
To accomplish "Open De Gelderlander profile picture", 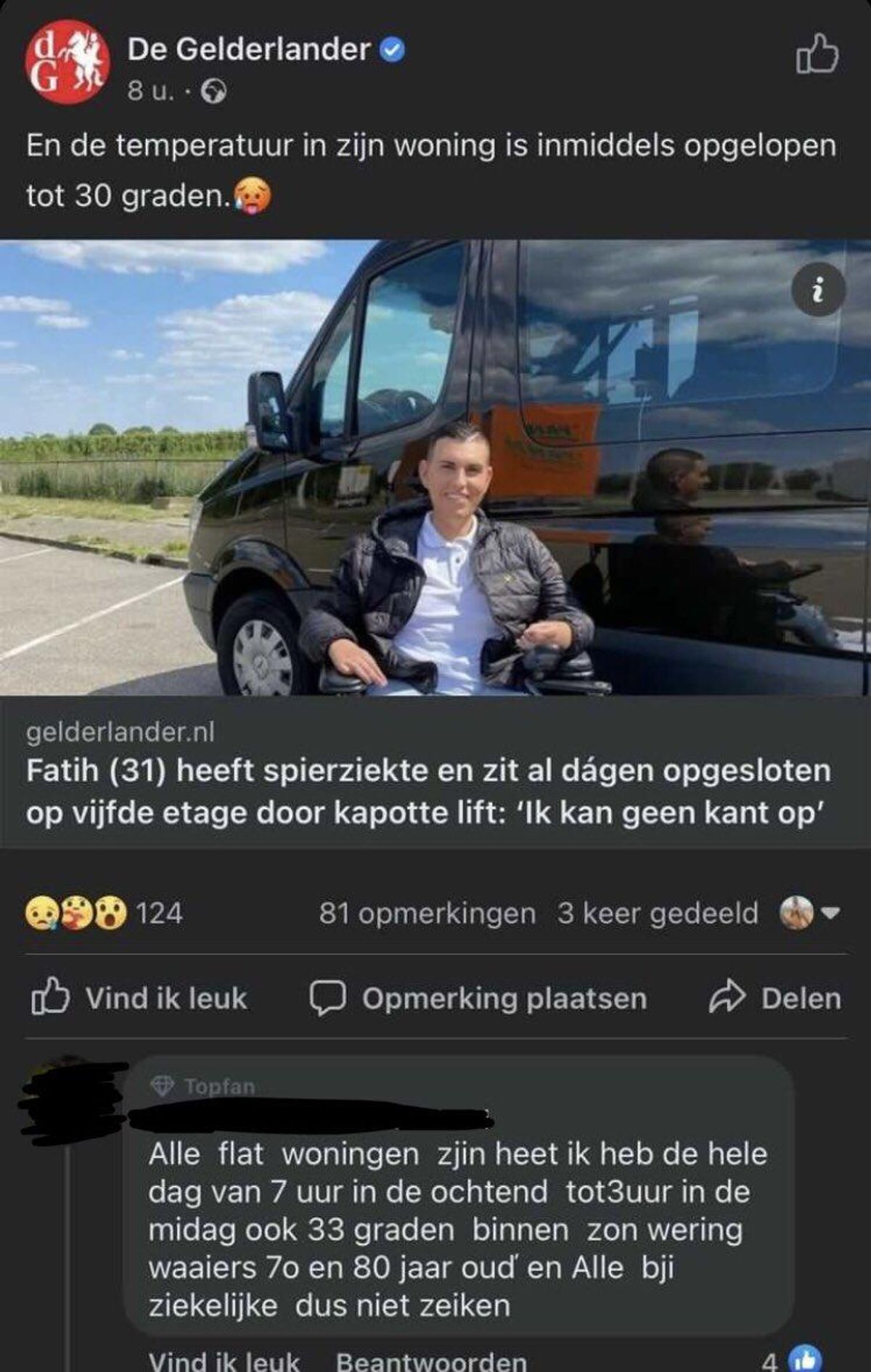I will tap(67, 62).
